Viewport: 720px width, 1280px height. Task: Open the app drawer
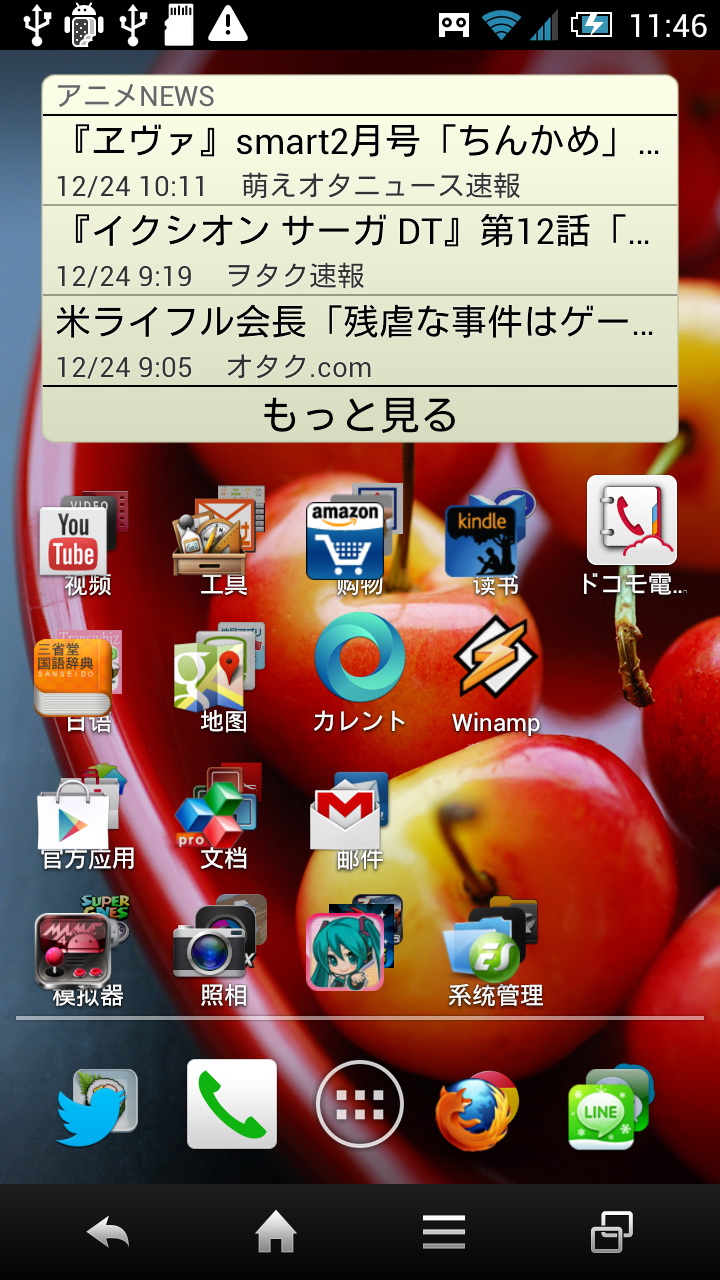360,1104
